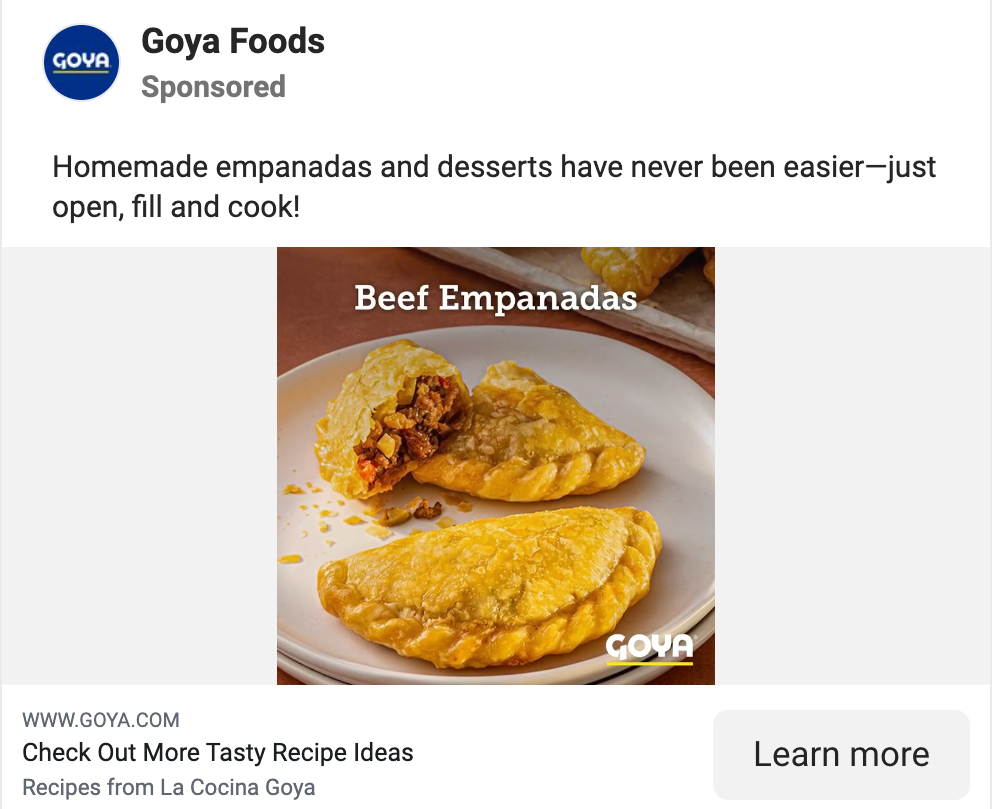The image size is (992, 809).
Task: Open the Goya Foods page name
Action: 233,42
